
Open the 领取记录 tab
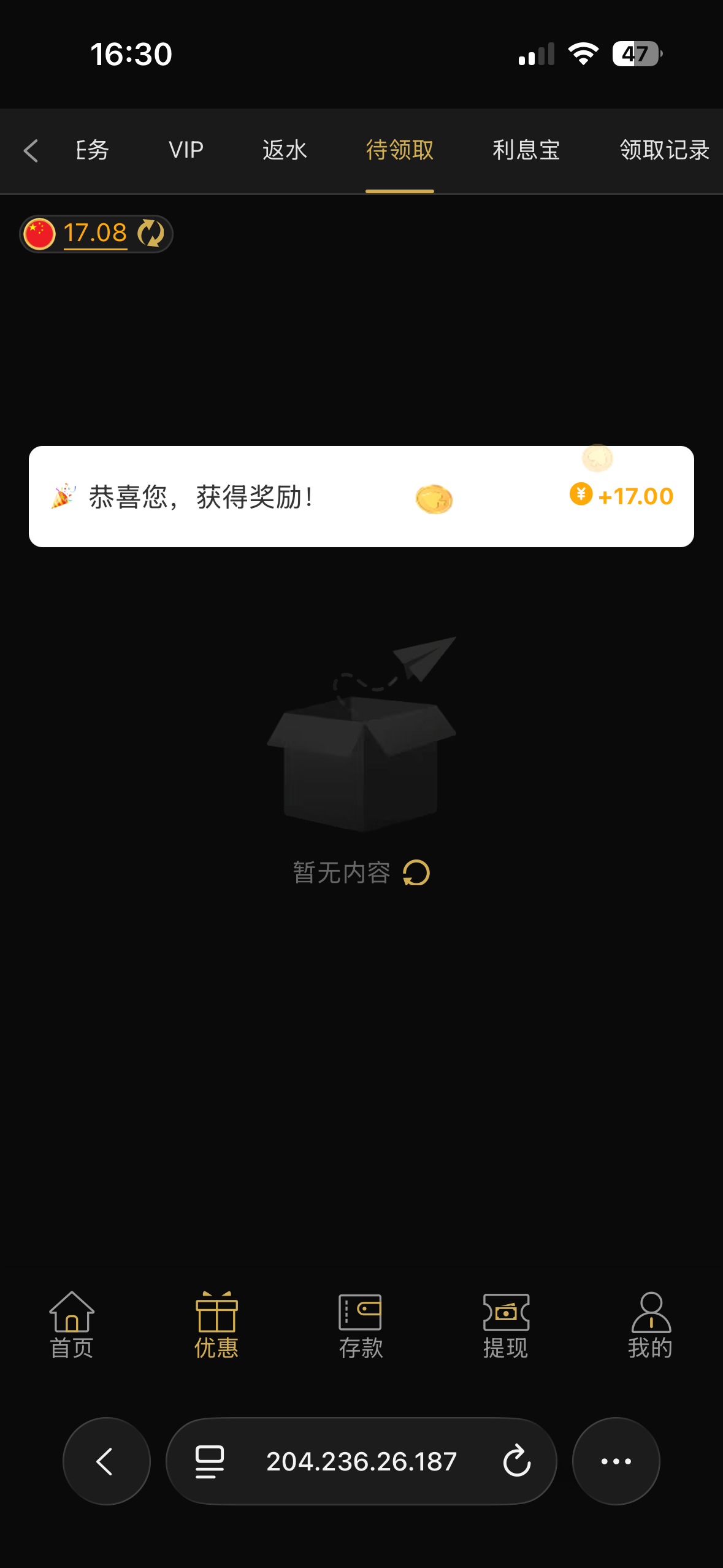664,150
